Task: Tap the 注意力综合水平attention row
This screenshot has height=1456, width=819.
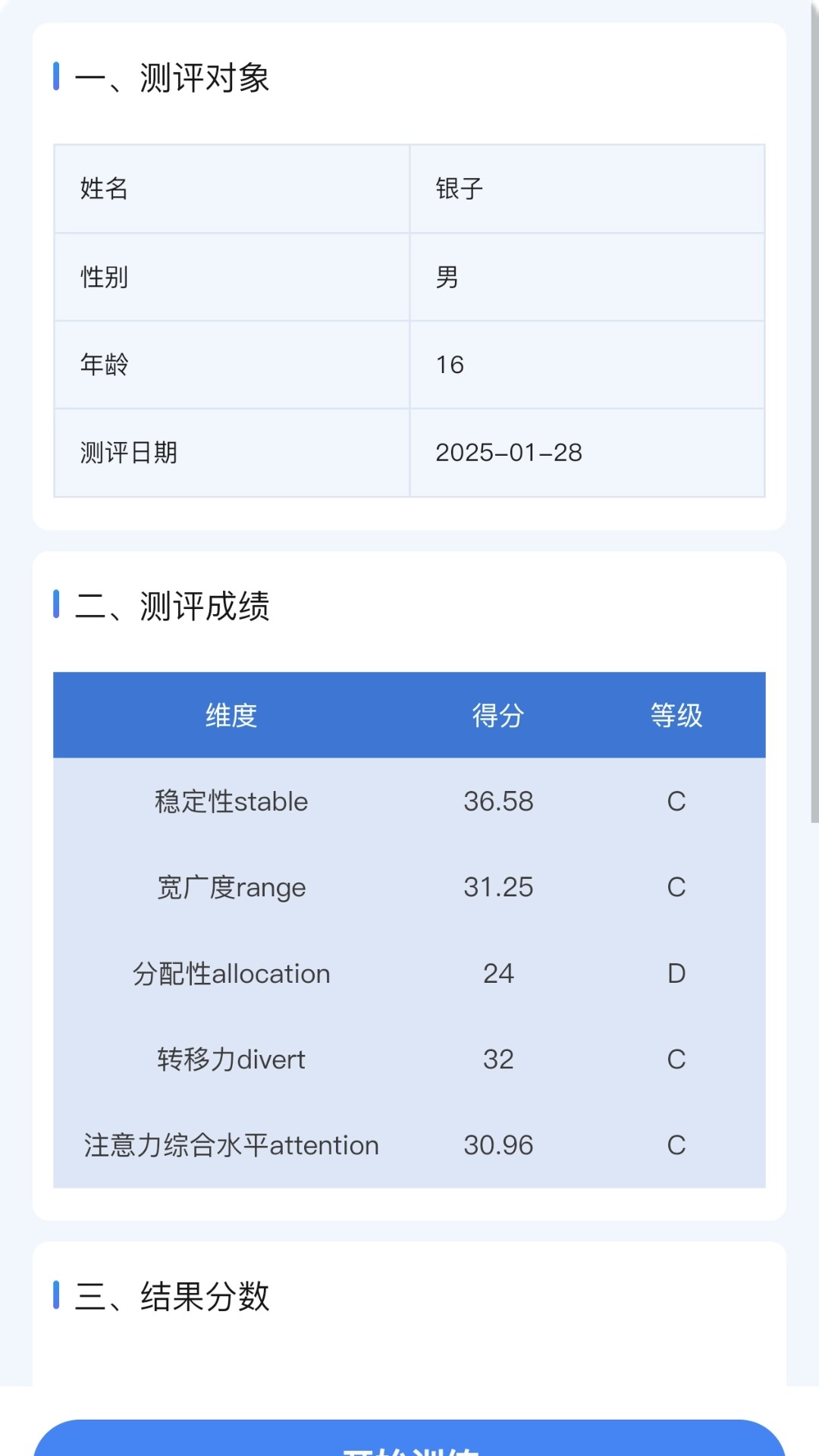Action: [x=232, y=1144]
